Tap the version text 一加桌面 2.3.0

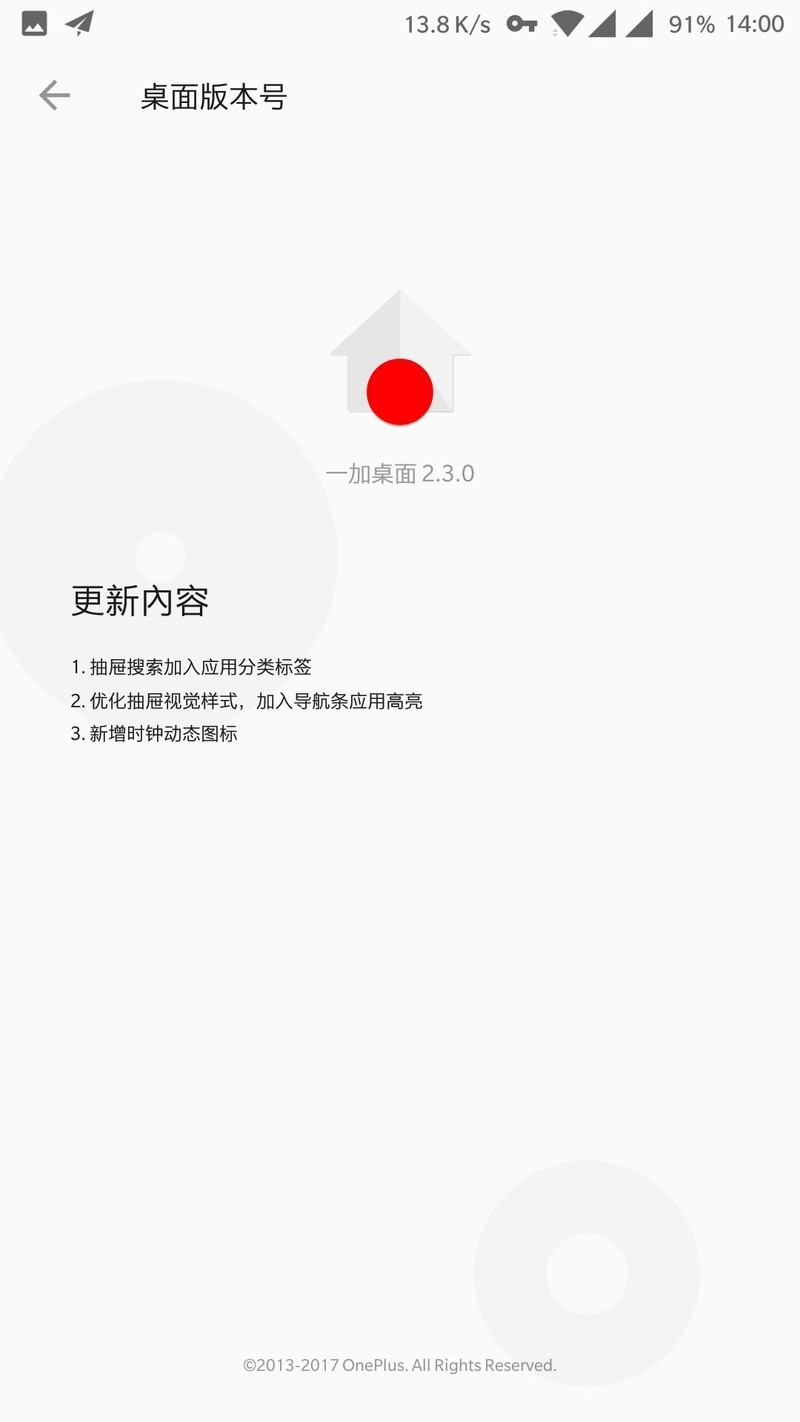point(400,472)
